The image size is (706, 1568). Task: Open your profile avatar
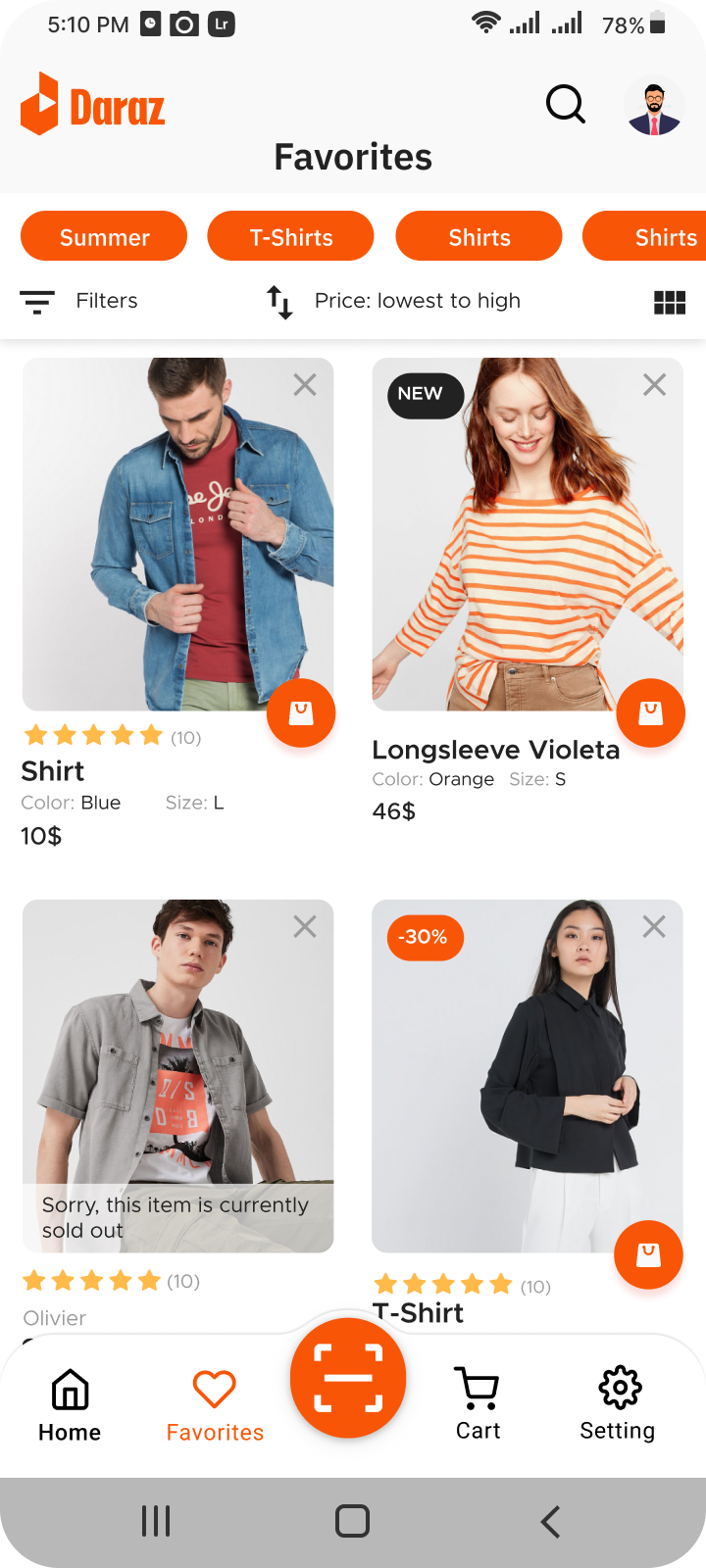pos(653,105)
